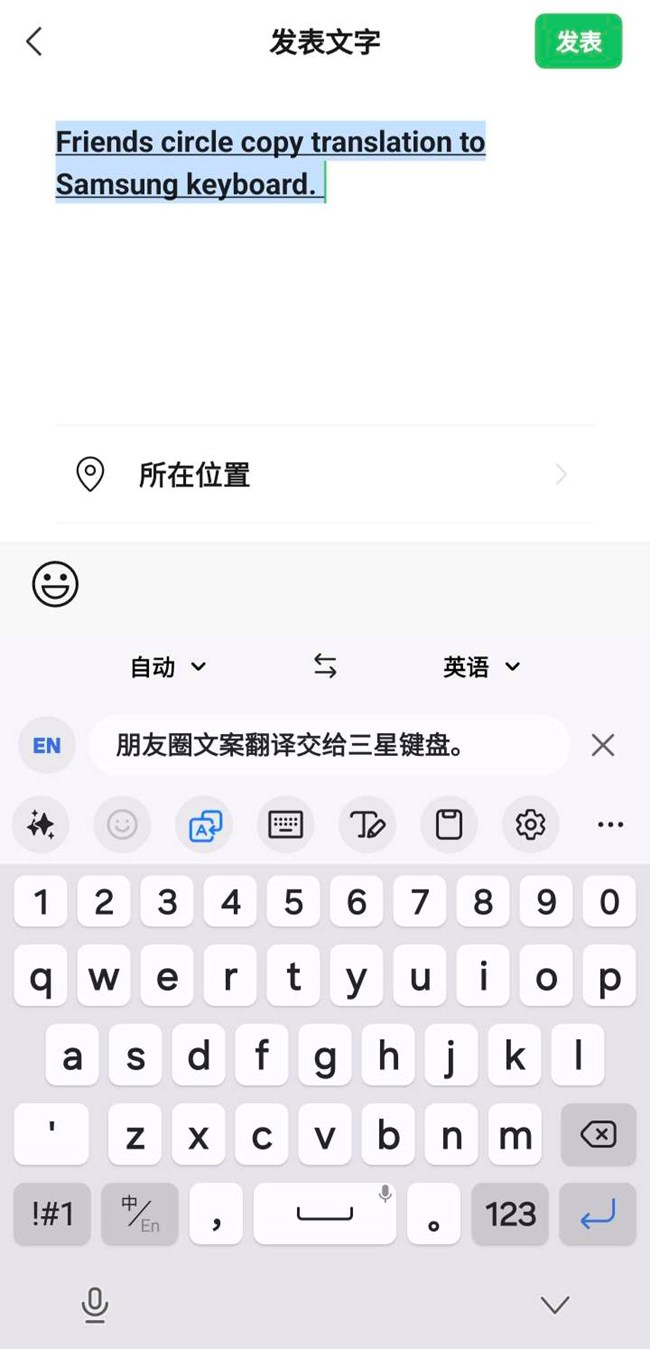Tap the green 发表 publish button
The image size is (650, 1349).
point(578,42)
